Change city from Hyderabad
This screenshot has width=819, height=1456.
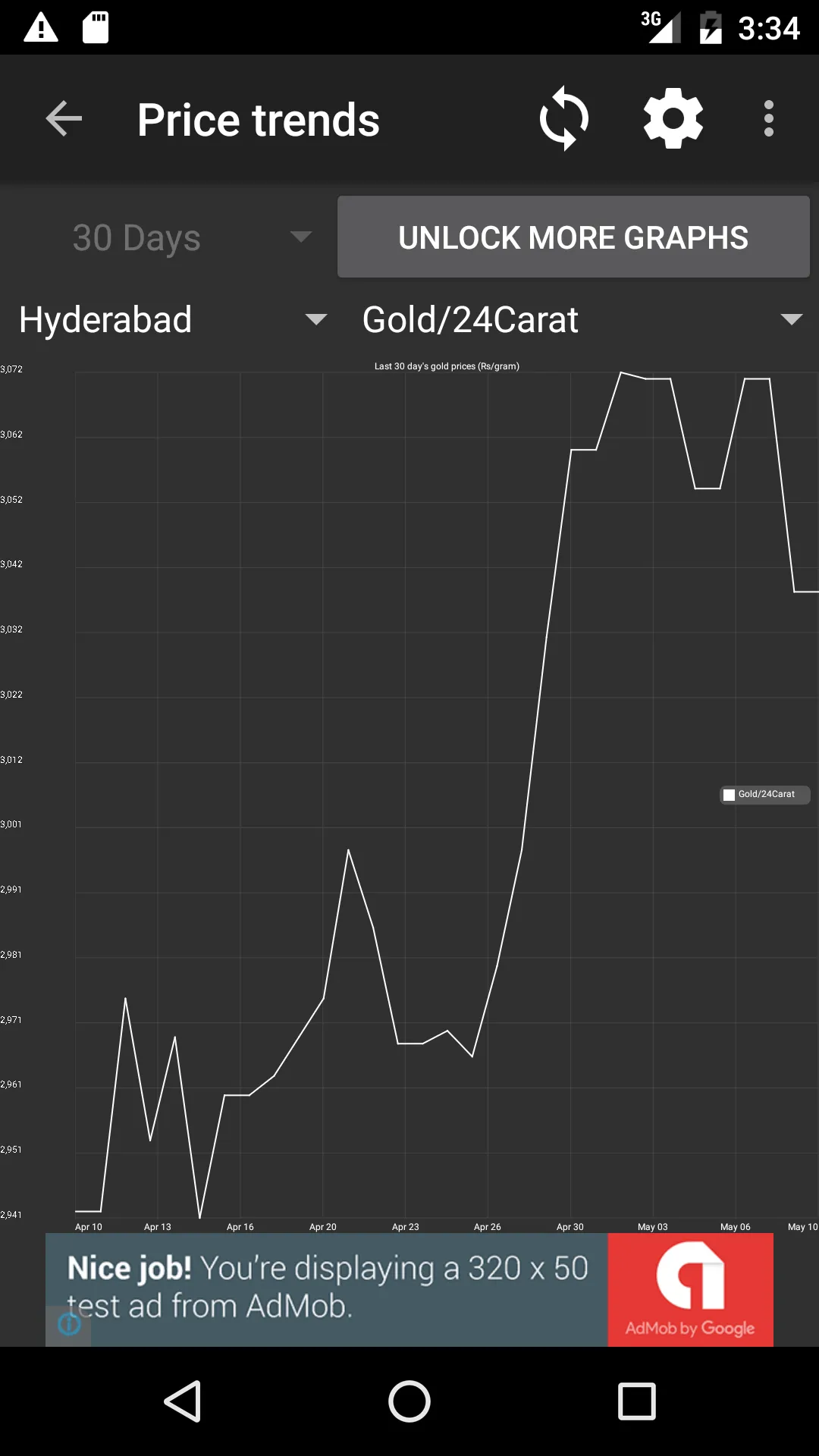173,319
